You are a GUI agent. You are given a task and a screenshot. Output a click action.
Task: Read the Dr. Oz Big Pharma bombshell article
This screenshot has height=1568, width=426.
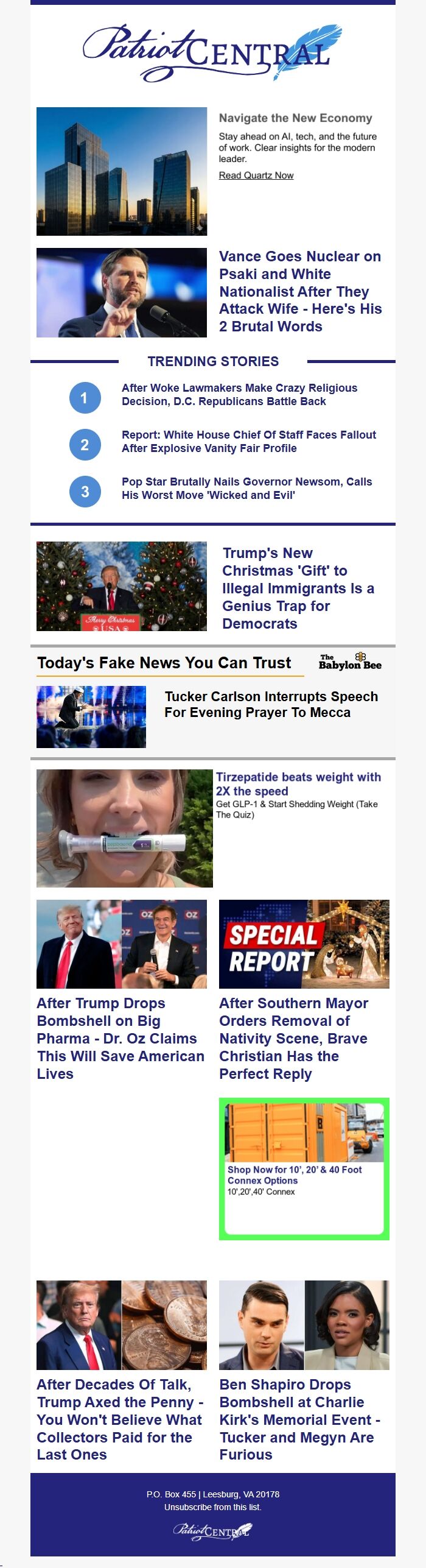[120, 1038]
